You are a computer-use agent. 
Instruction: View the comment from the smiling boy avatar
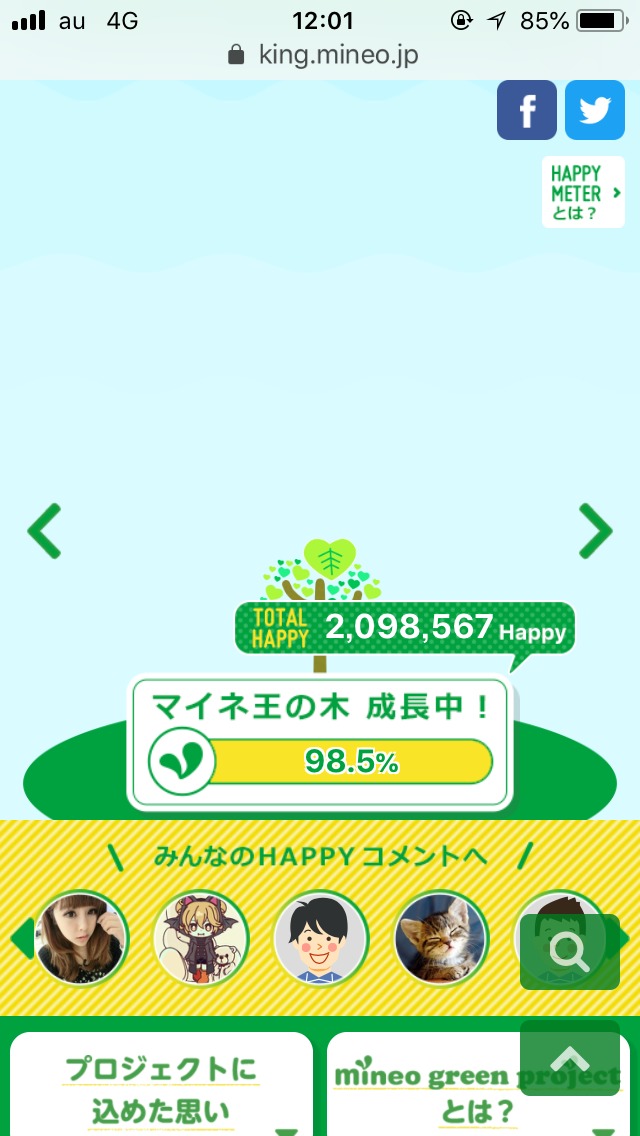[321, 938]
